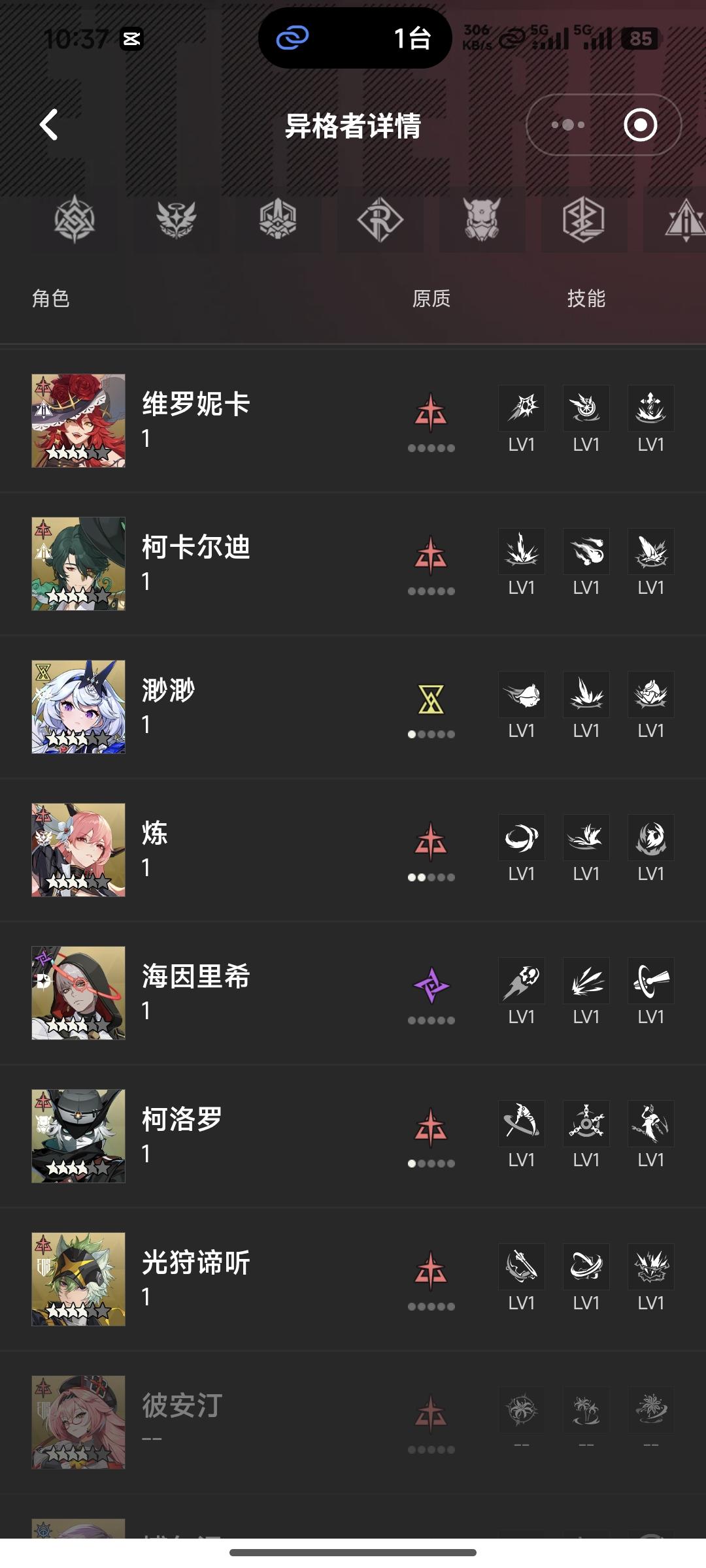Tap the back arrow to return
Screen dimensions: 706x1568
(x=49, y=124)
